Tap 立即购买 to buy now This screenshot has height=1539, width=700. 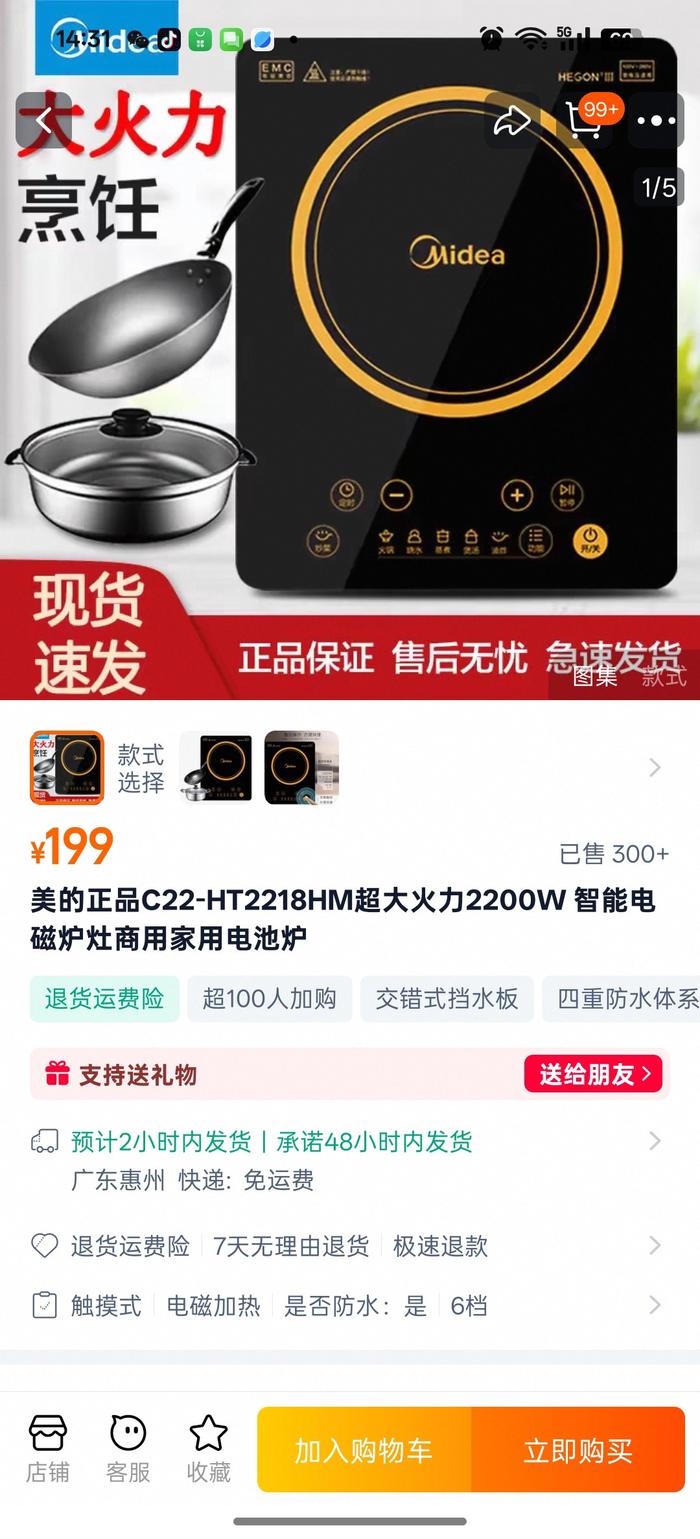click(x=578, y=1450)
